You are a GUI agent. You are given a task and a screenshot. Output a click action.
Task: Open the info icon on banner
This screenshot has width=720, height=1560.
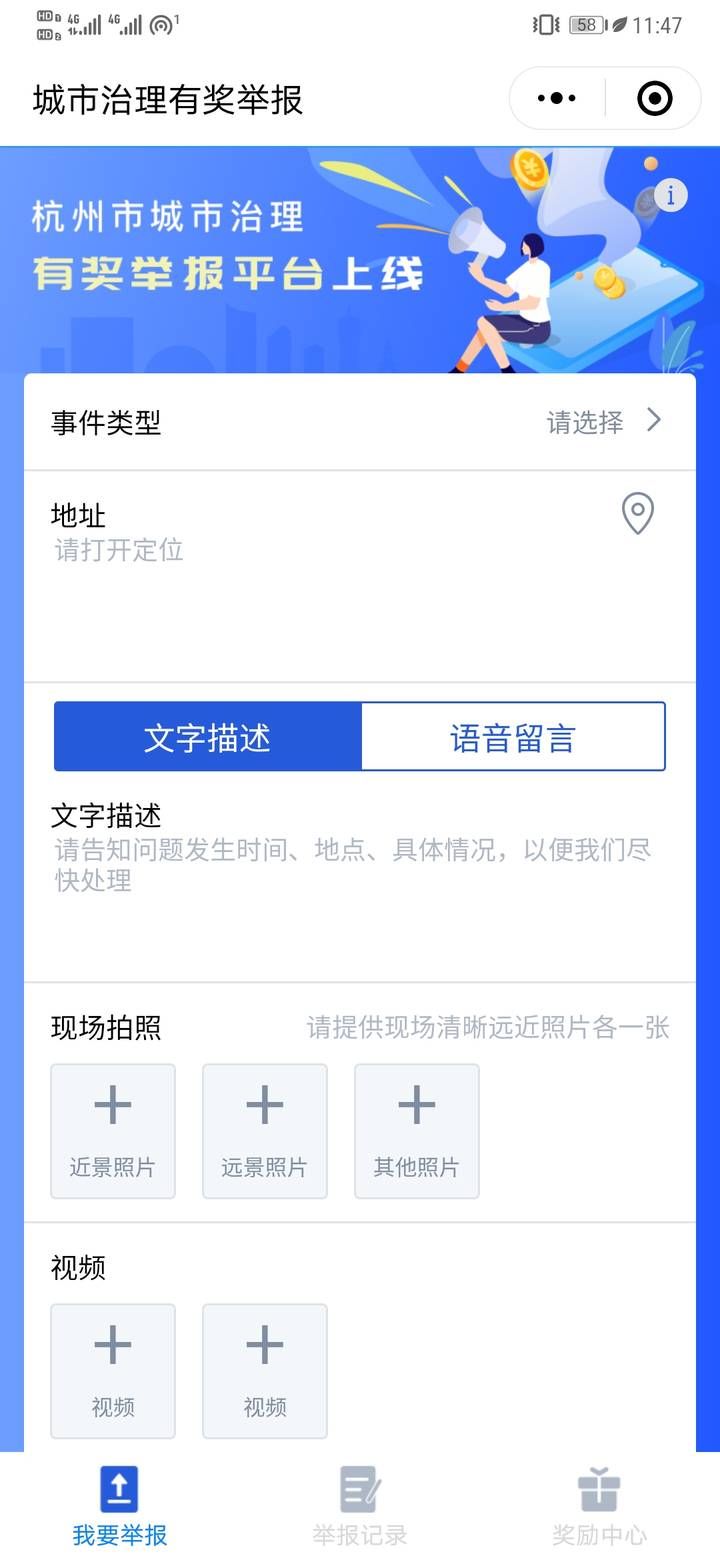pyautogui.click(x=671, y=195)
